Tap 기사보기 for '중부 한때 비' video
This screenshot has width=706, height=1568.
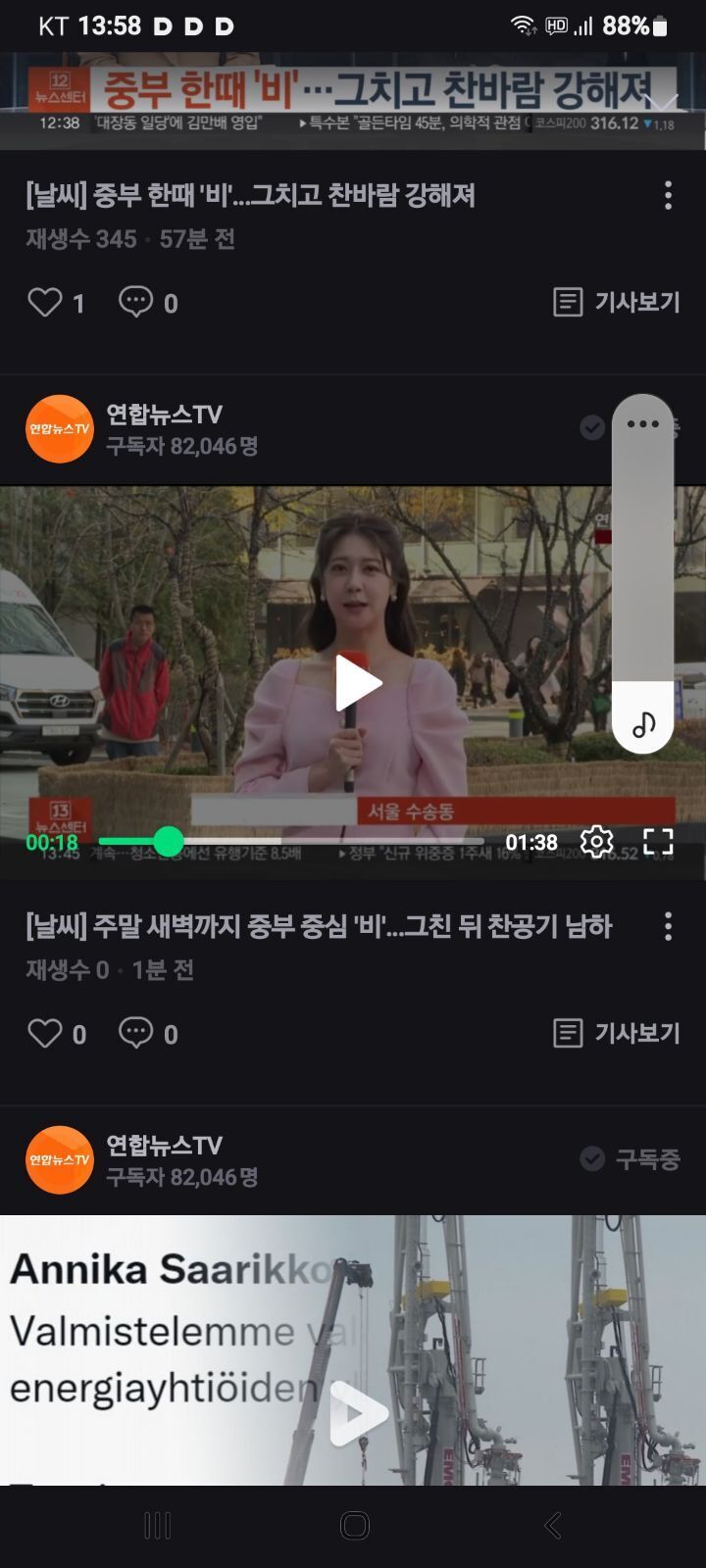pos(617,302)
